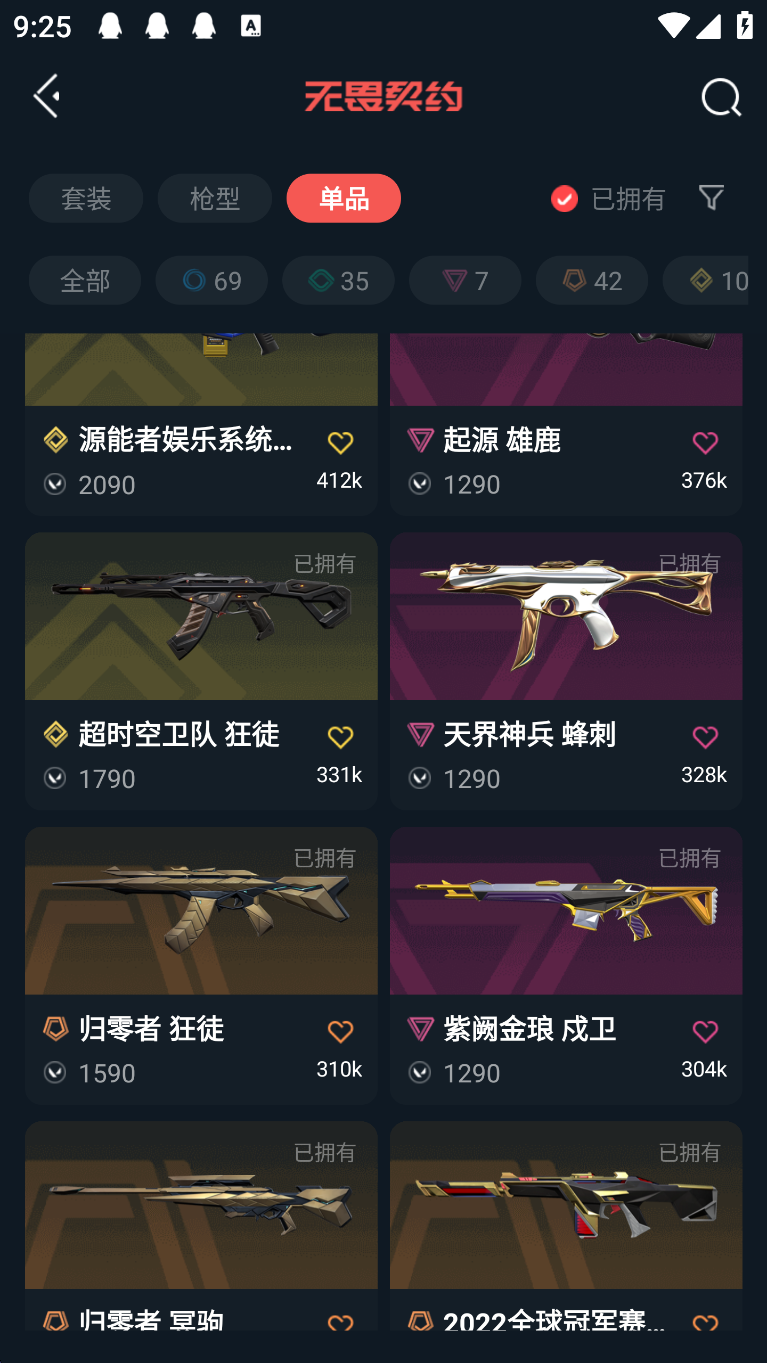Viewport: 767px width, 1363px height.
Task: Select the 全部 rarity chip
Action: 84,280
